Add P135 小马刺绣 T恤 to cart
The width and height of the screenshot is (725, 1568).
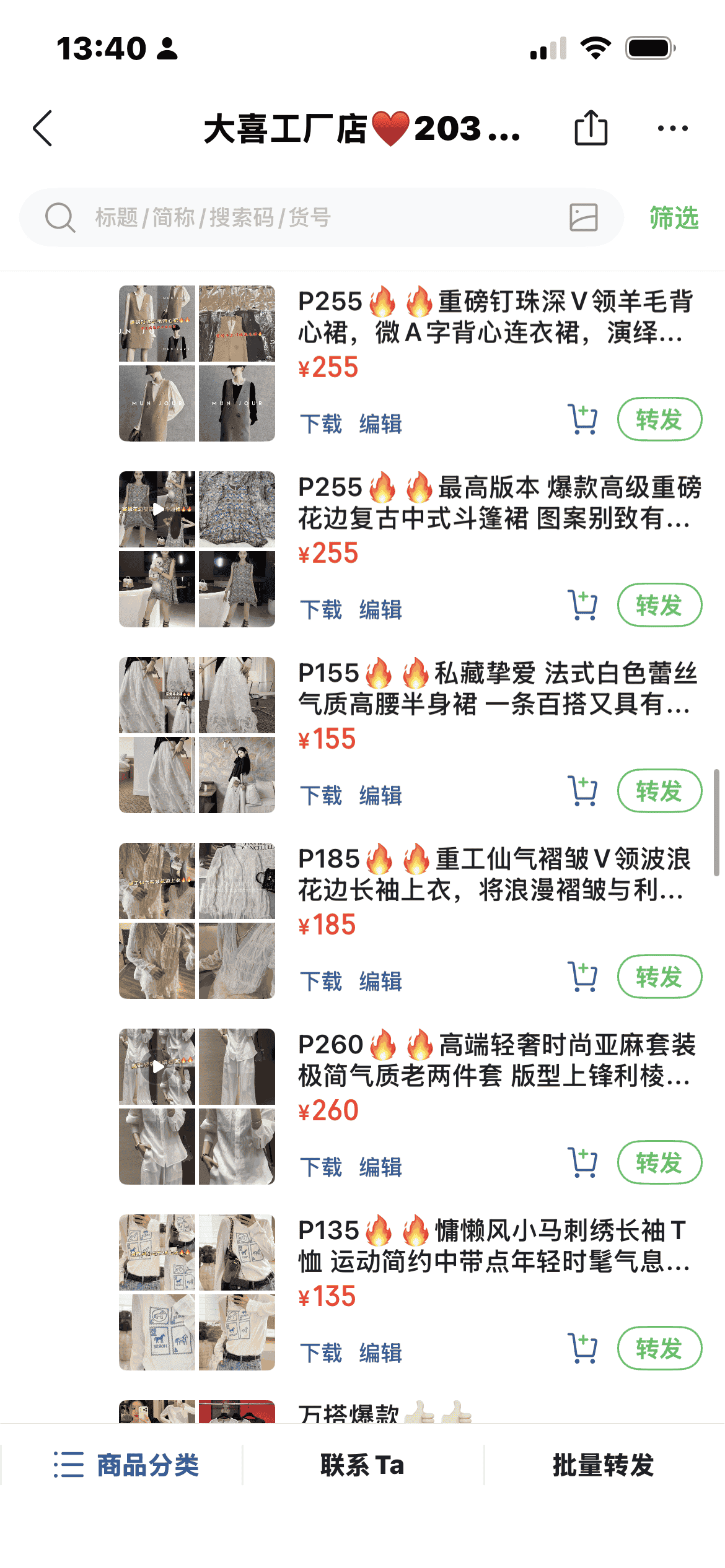582,1349
